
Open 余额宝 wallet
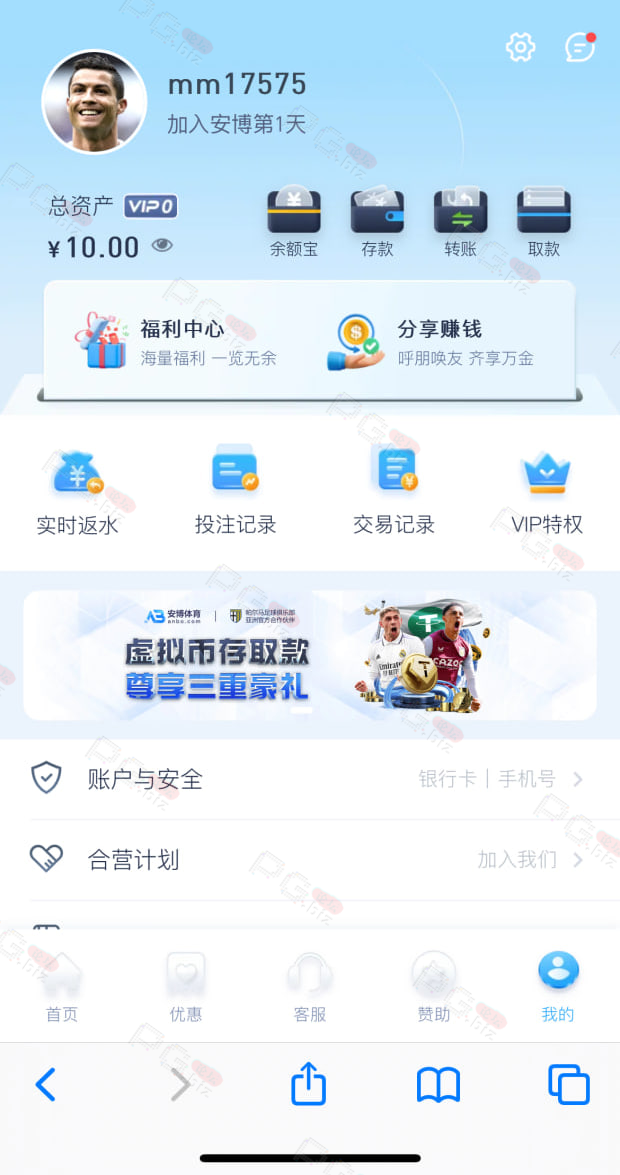[x=294, y=222]
